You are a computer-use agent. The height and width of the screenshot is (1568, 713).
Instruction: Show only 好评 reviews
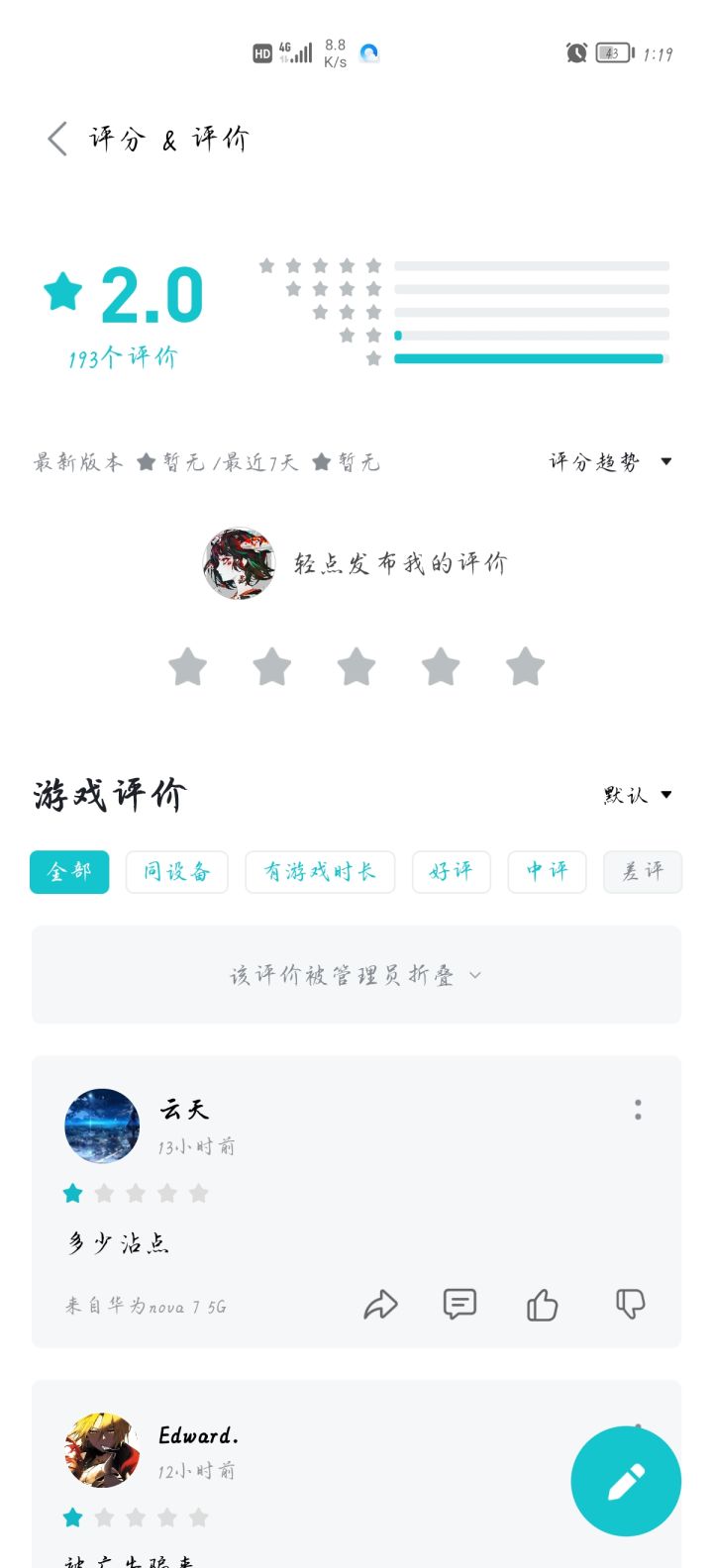click(451, 872)
